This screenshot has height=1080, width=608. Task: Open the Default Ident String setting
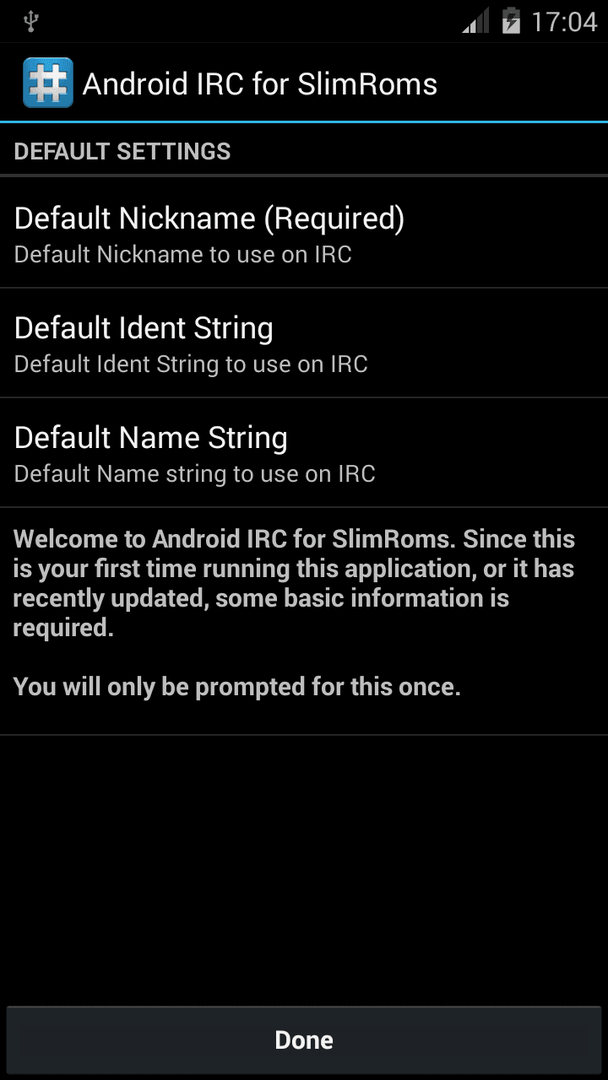304,344
